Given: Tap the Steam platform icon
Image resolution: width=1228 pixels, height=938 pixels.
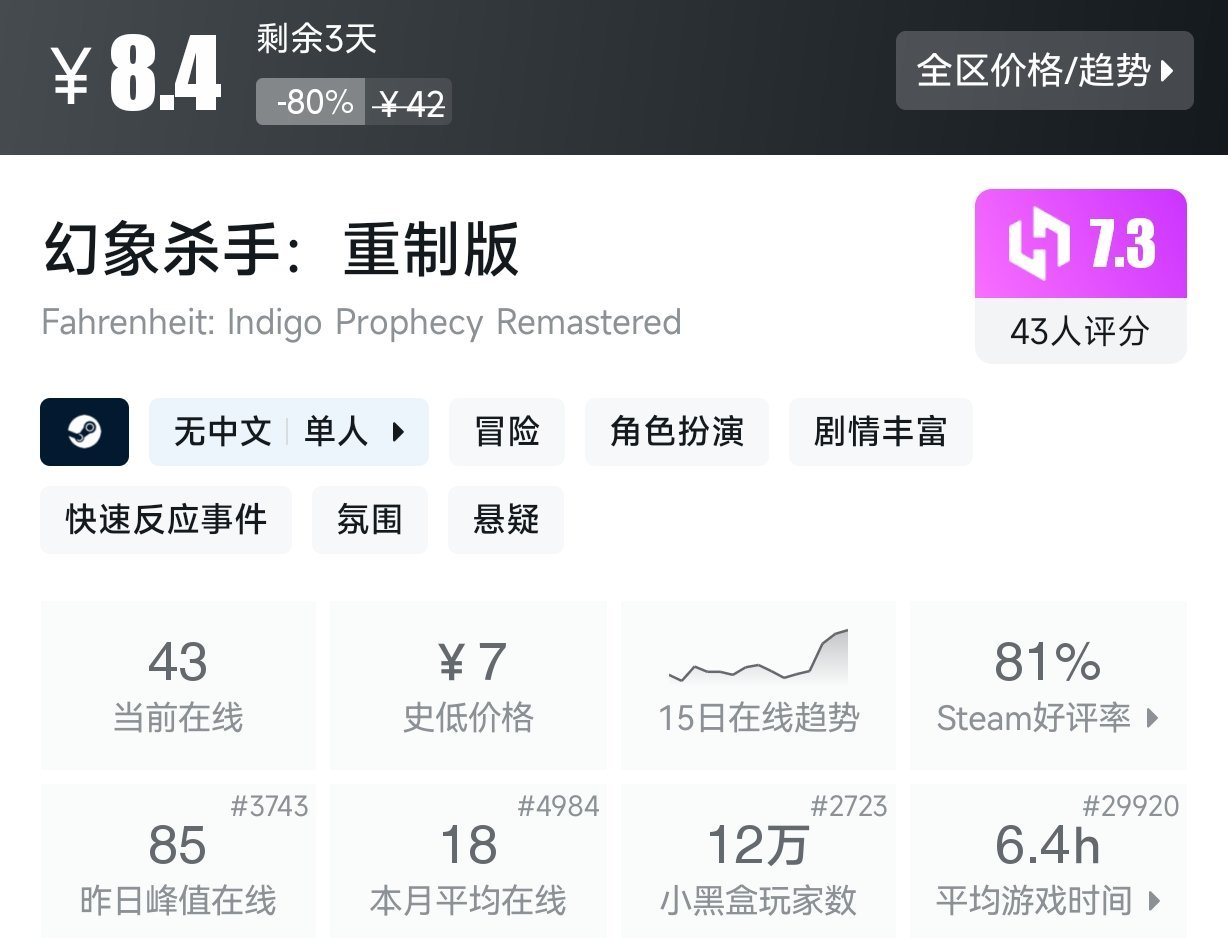Looking at the screenshot, I should click(x=85, y=432).
